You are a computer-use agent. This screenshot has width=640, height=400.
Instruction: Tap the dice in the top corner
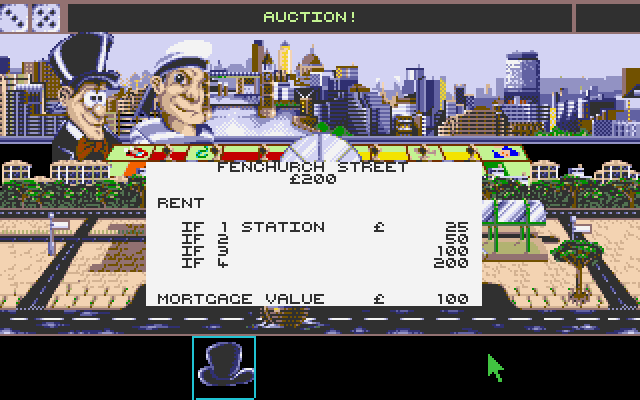30,17
